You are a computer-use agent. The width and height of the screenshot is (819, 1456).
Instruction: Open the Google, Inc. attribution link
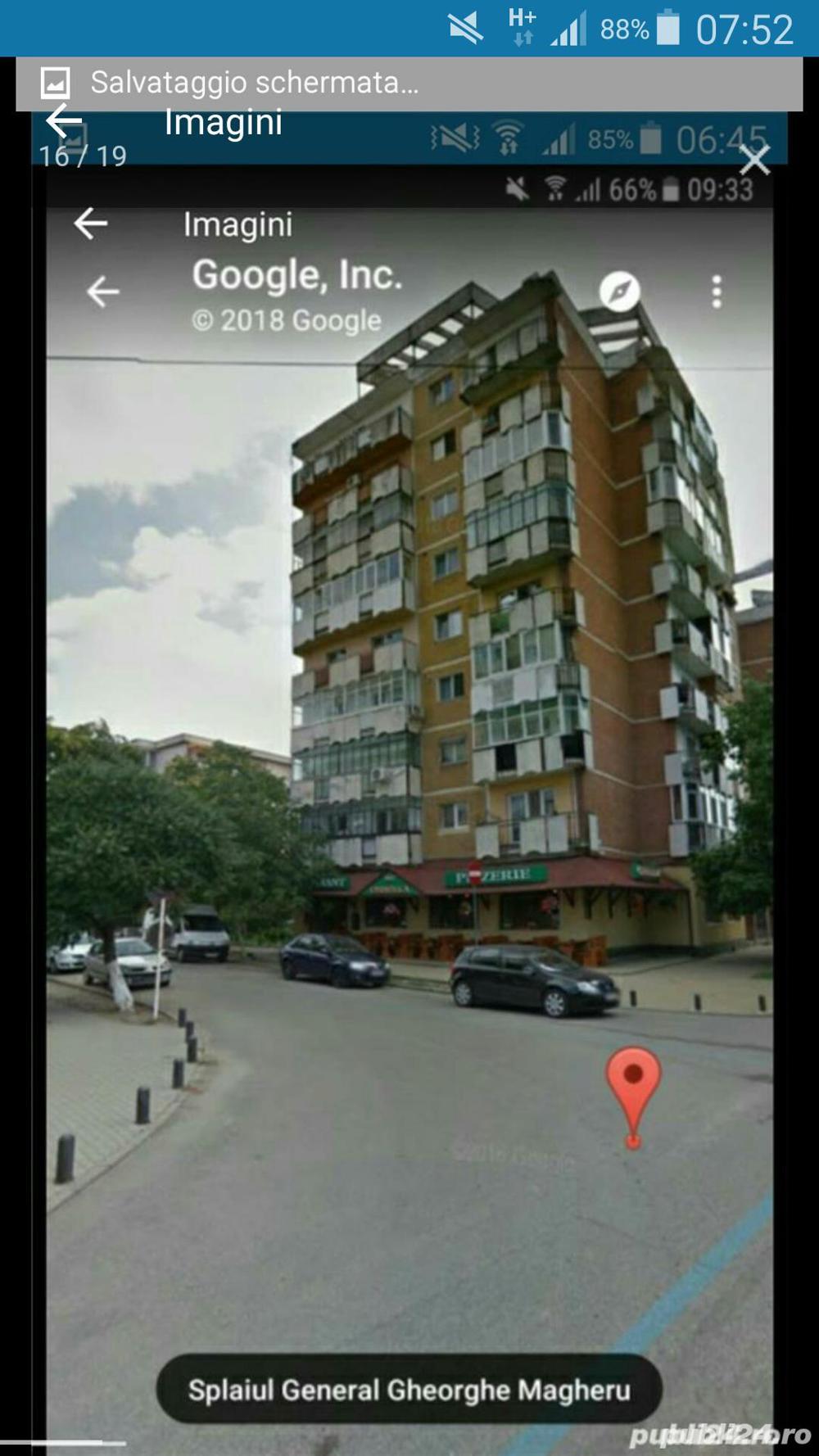pos(298,276)
